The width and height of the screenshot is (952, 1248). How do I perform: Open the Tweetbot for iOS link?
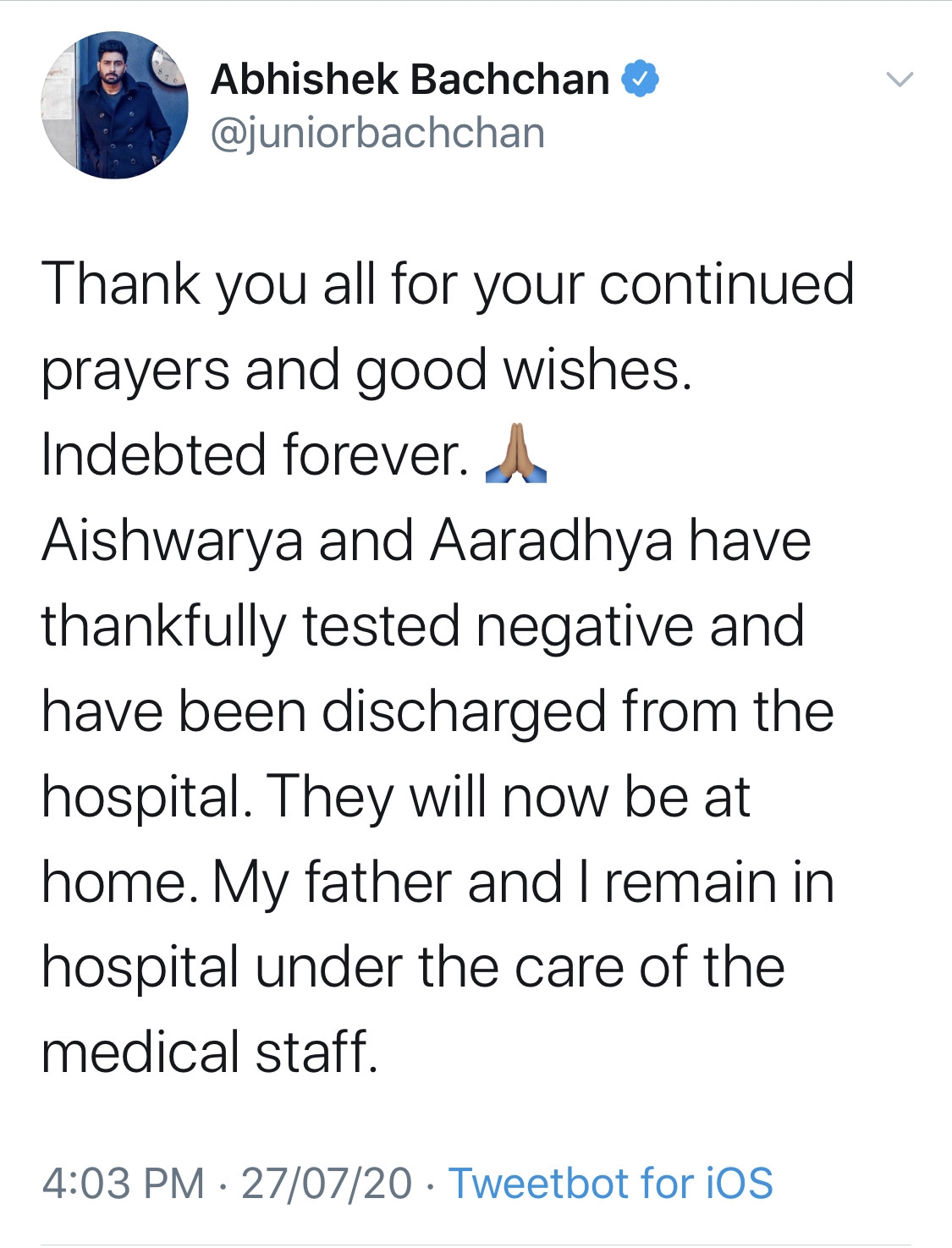pyautogui.click(x=610, y=1183)
